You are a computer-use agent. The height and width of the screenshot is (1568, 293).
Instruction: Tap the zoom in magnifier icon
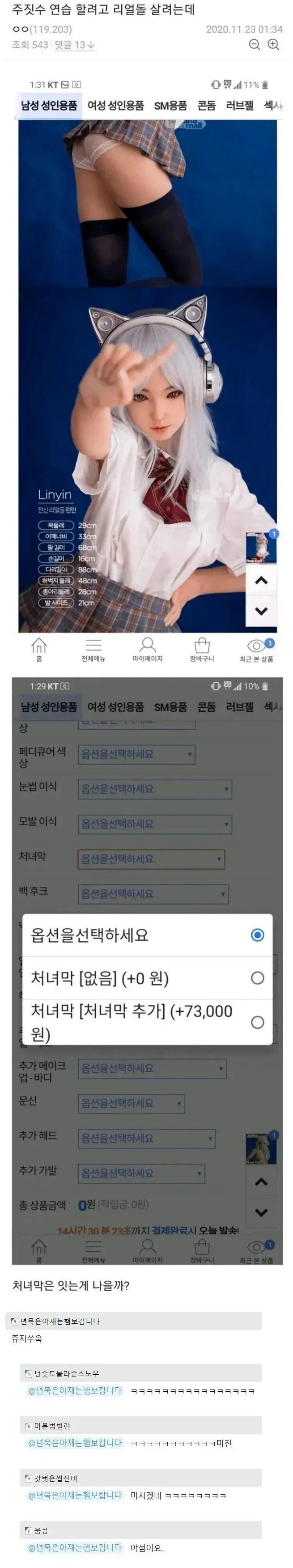click(x=273, y=44)
